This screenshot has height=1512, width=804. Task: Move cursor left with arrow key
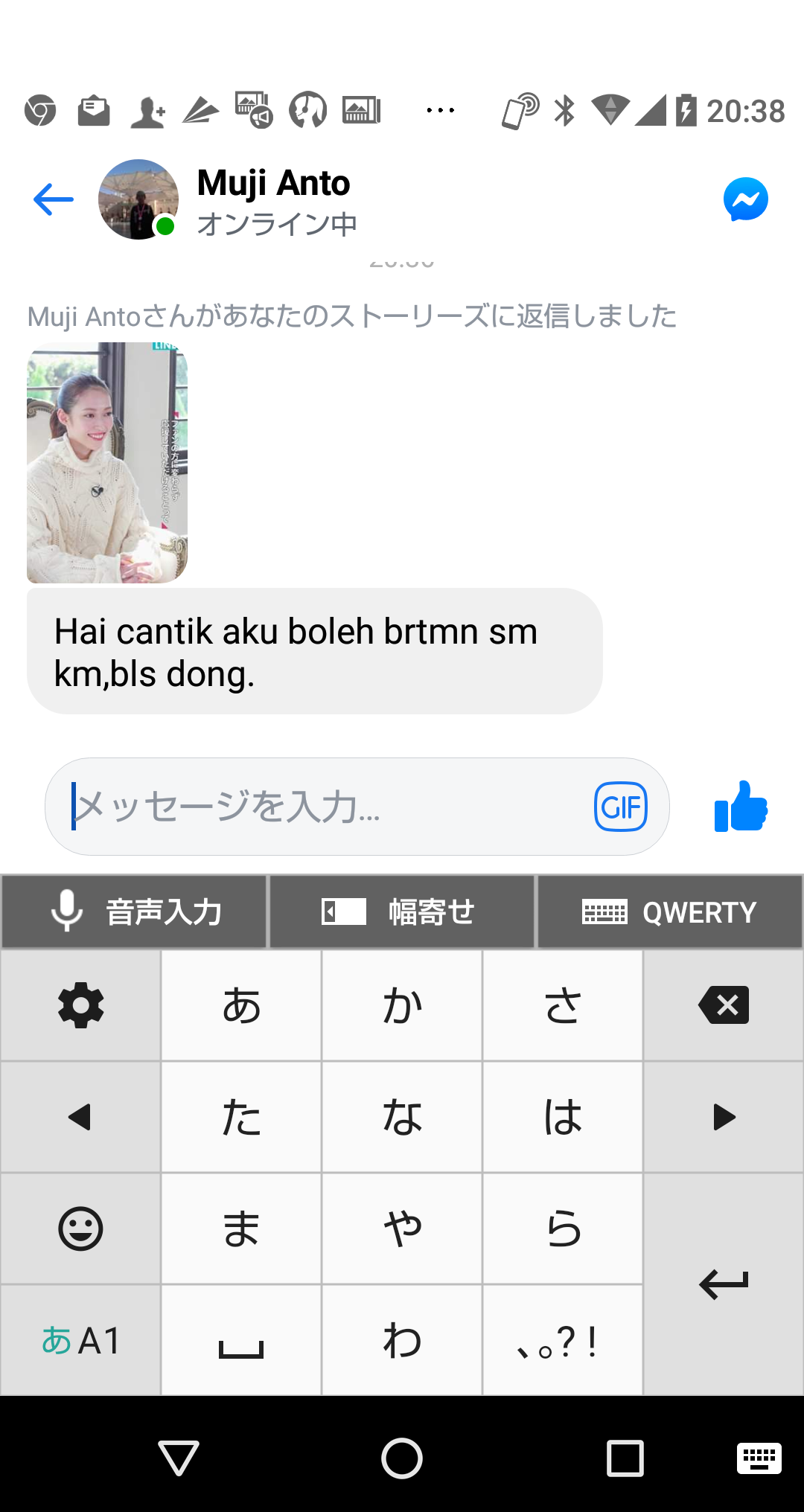tap(80, 1117)
